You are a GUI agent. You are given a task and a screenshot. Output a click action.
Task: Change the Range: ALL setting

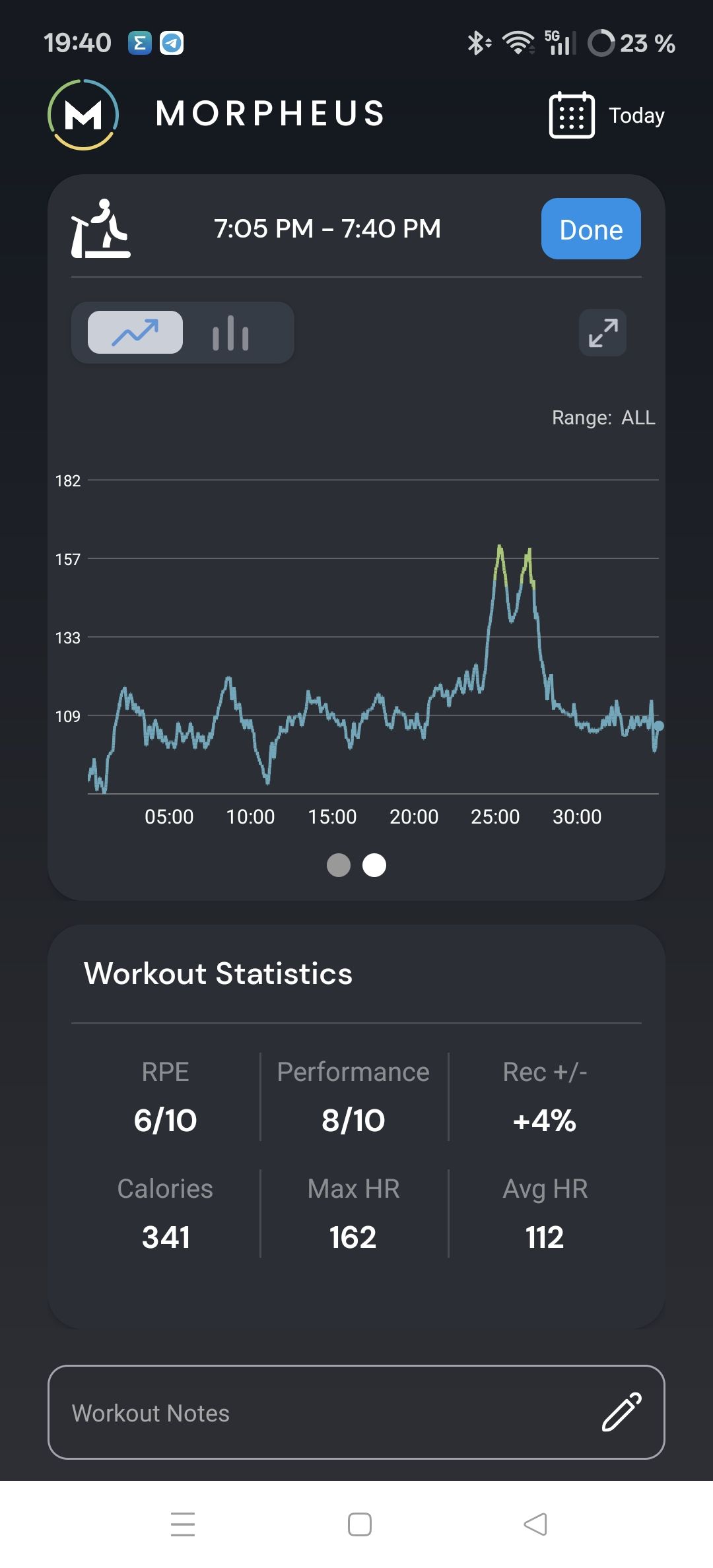pos(603,418)
